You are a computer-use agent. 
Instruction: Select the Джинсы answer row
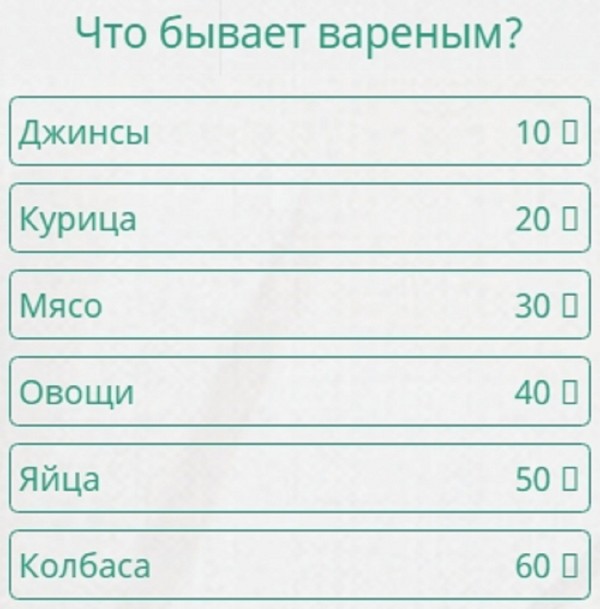click(x=300, y=131)
